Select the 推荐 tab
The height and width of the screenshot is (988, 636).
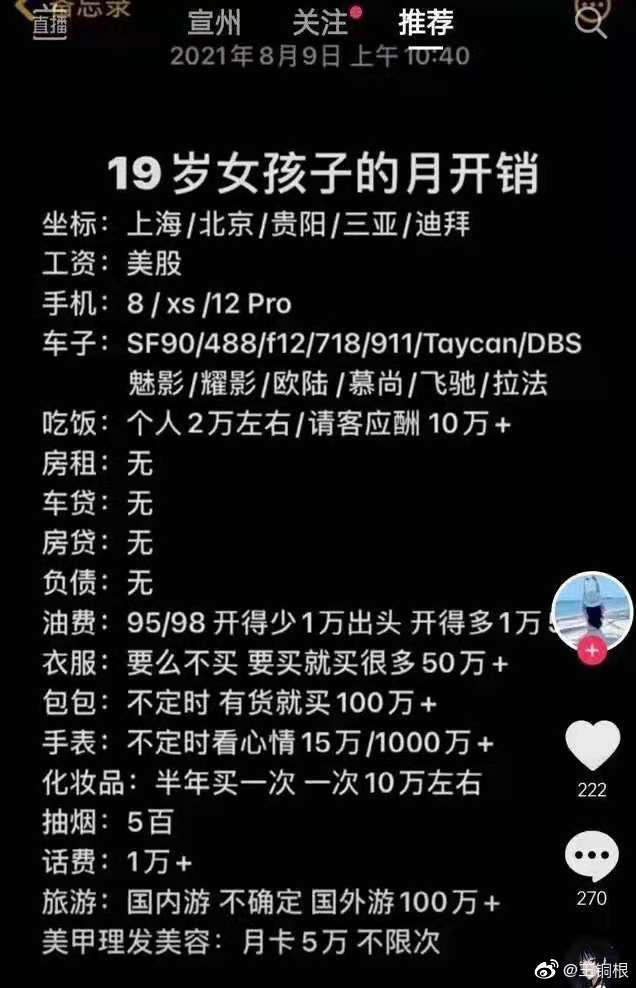point(426,22)
